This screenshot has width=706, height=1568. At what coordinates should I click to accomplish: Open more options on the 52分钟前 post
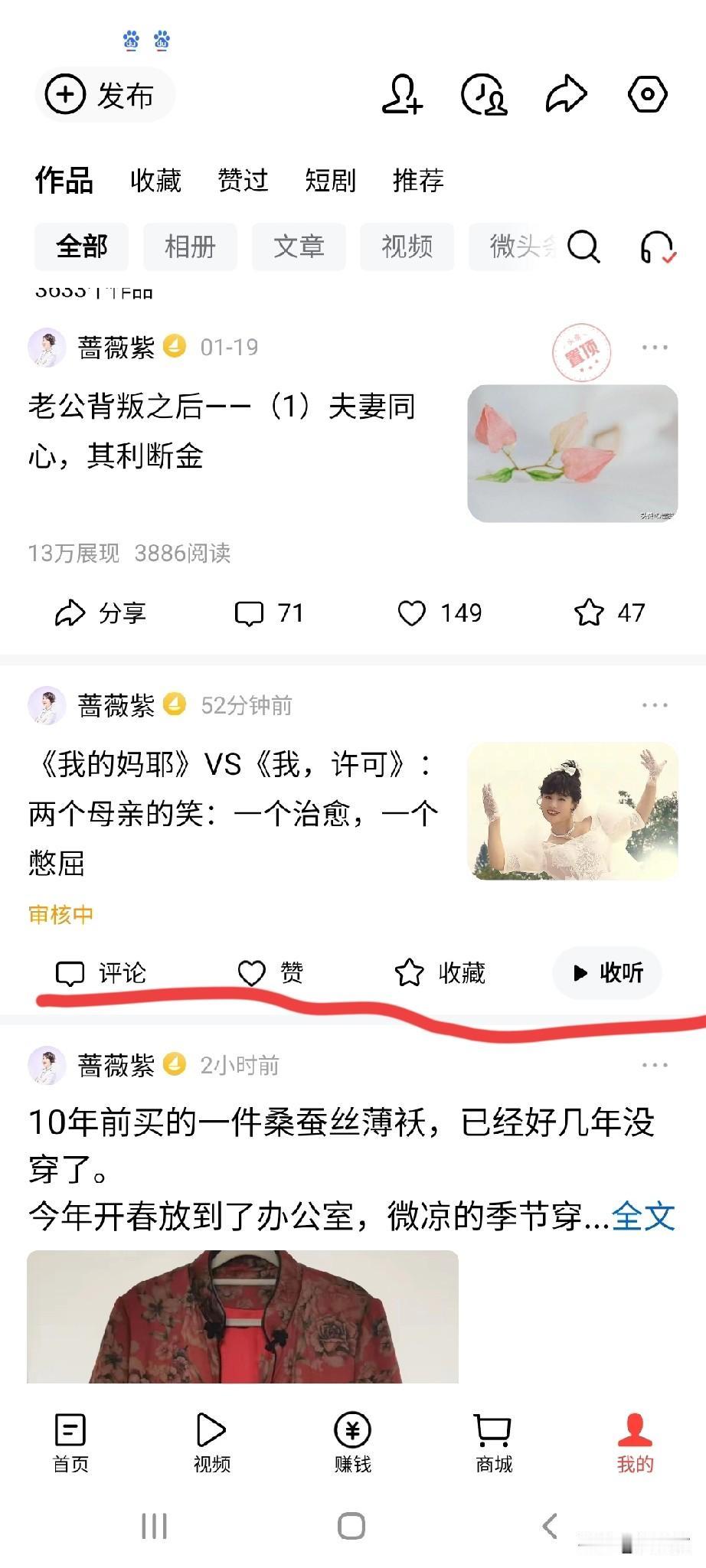(655, 705)
